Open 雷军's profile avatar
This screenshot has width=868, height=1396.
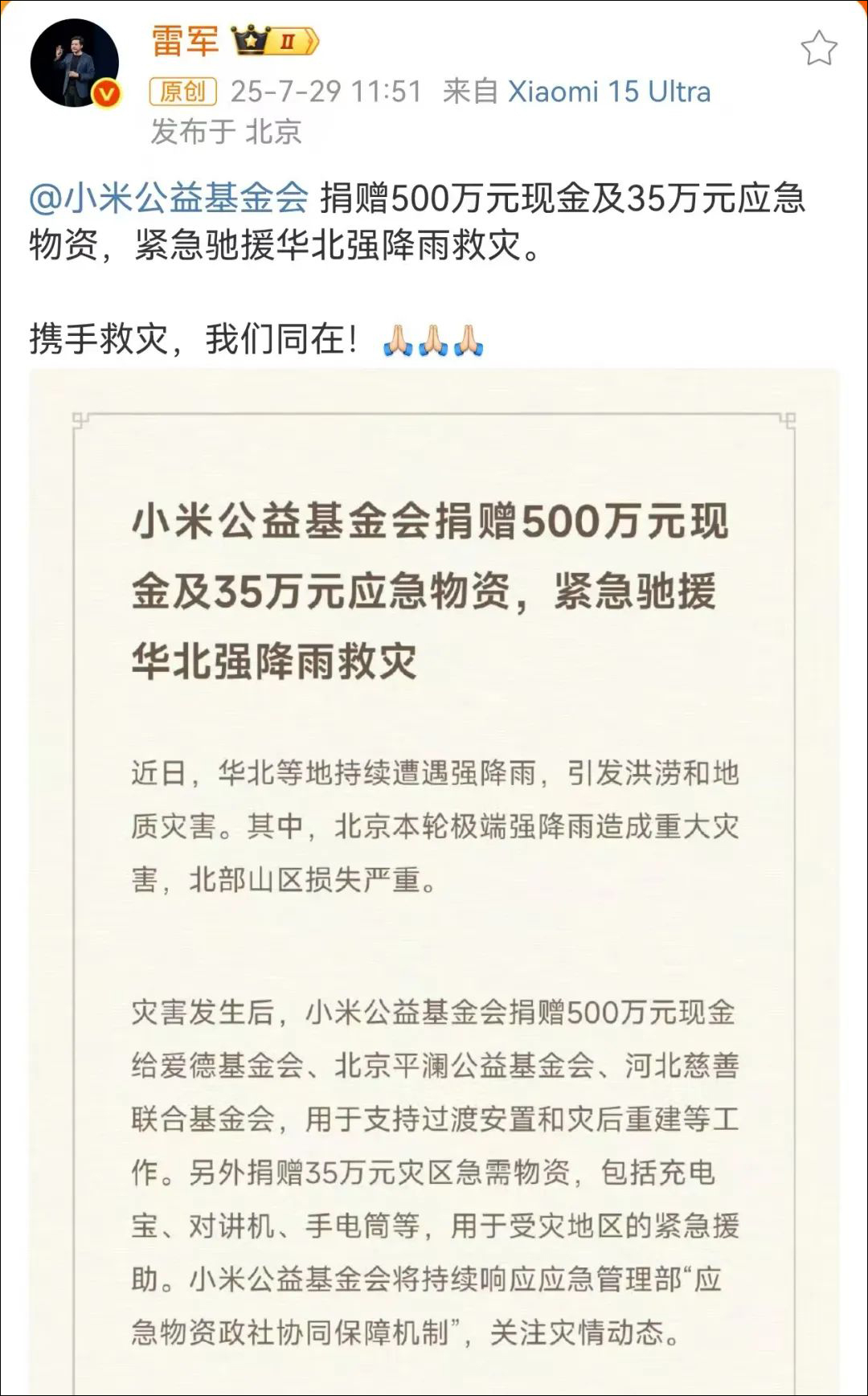click(x=74, y=63)
